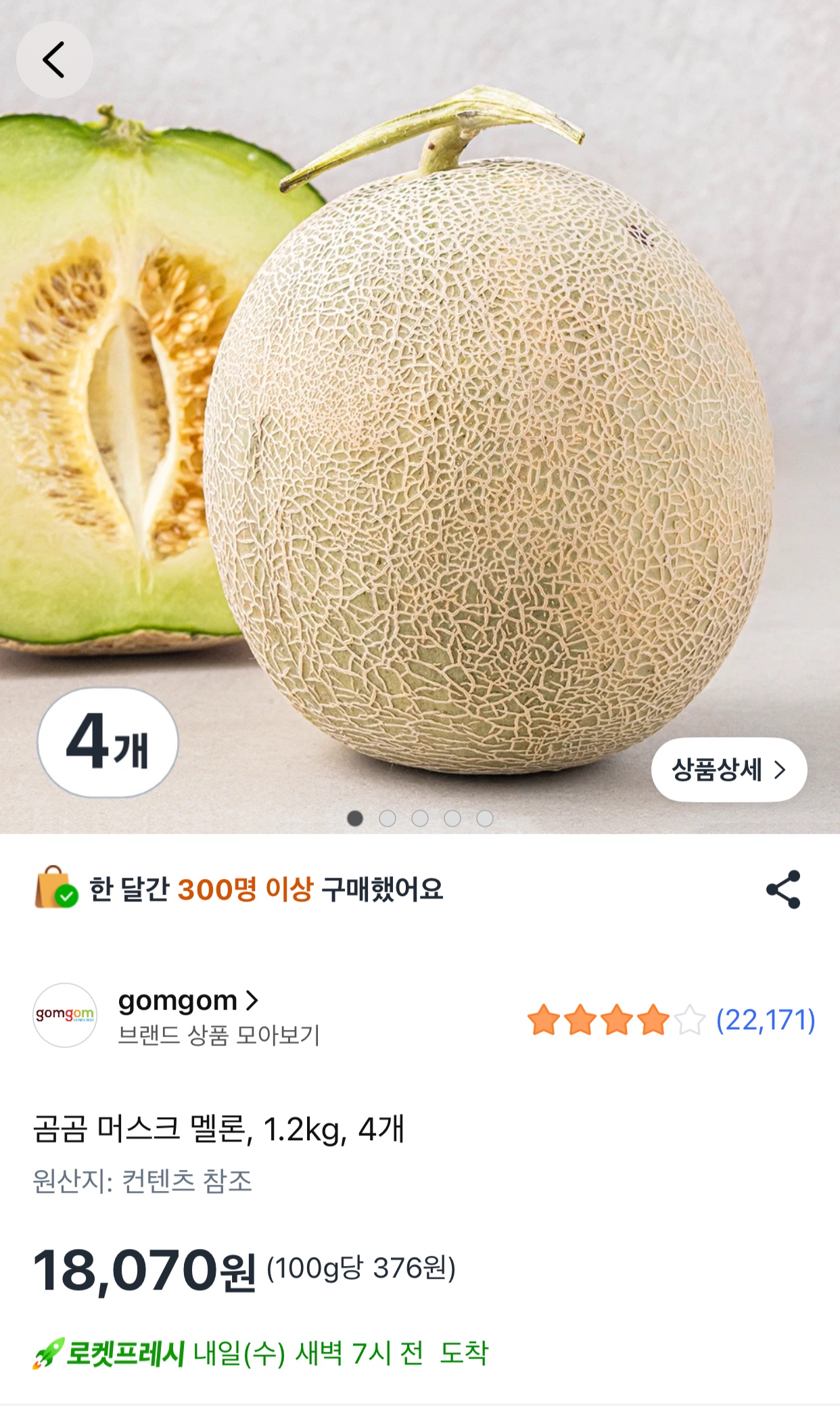Share this melon product

[x=783, y=889]
